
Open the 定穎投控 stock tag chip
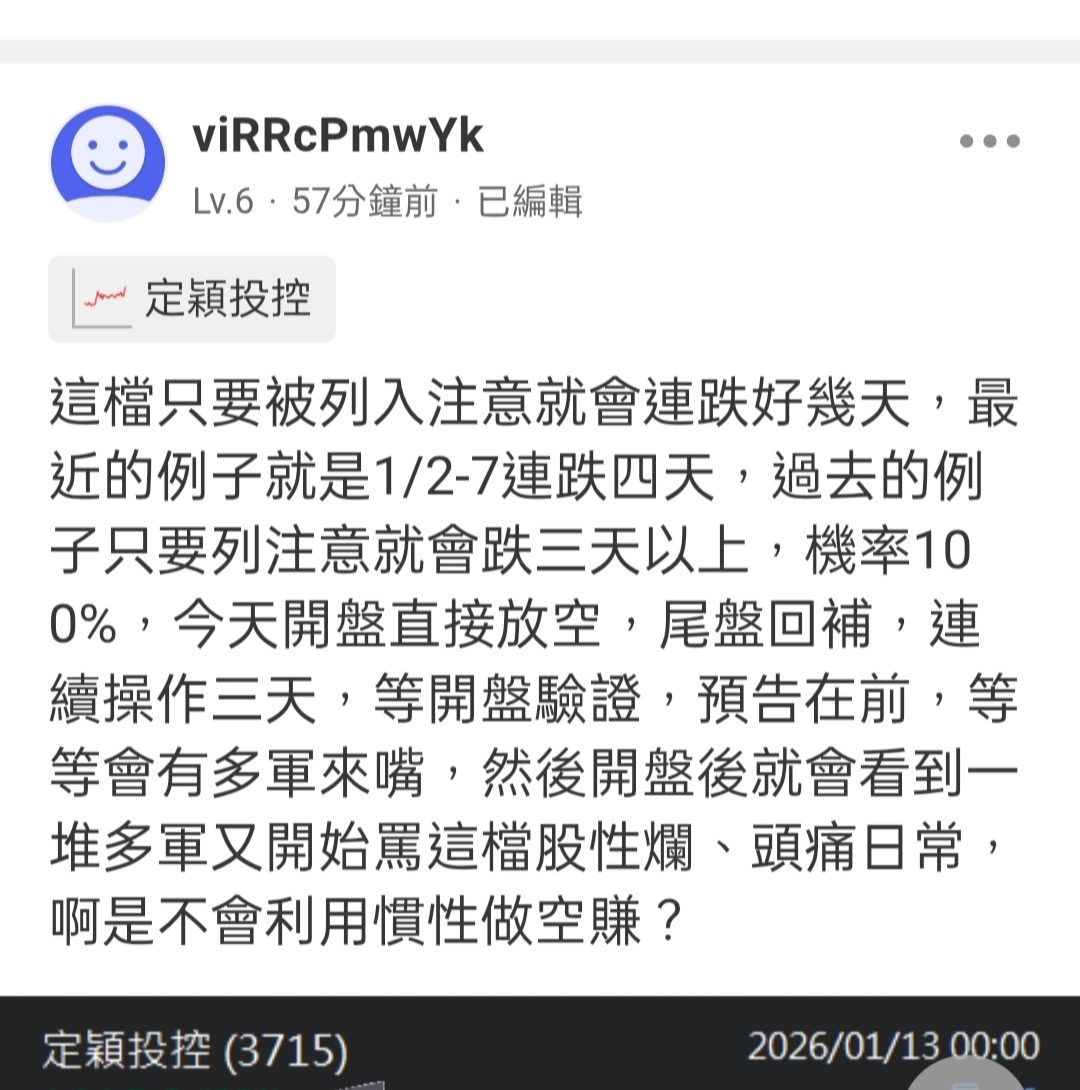[x=192, y=299]
